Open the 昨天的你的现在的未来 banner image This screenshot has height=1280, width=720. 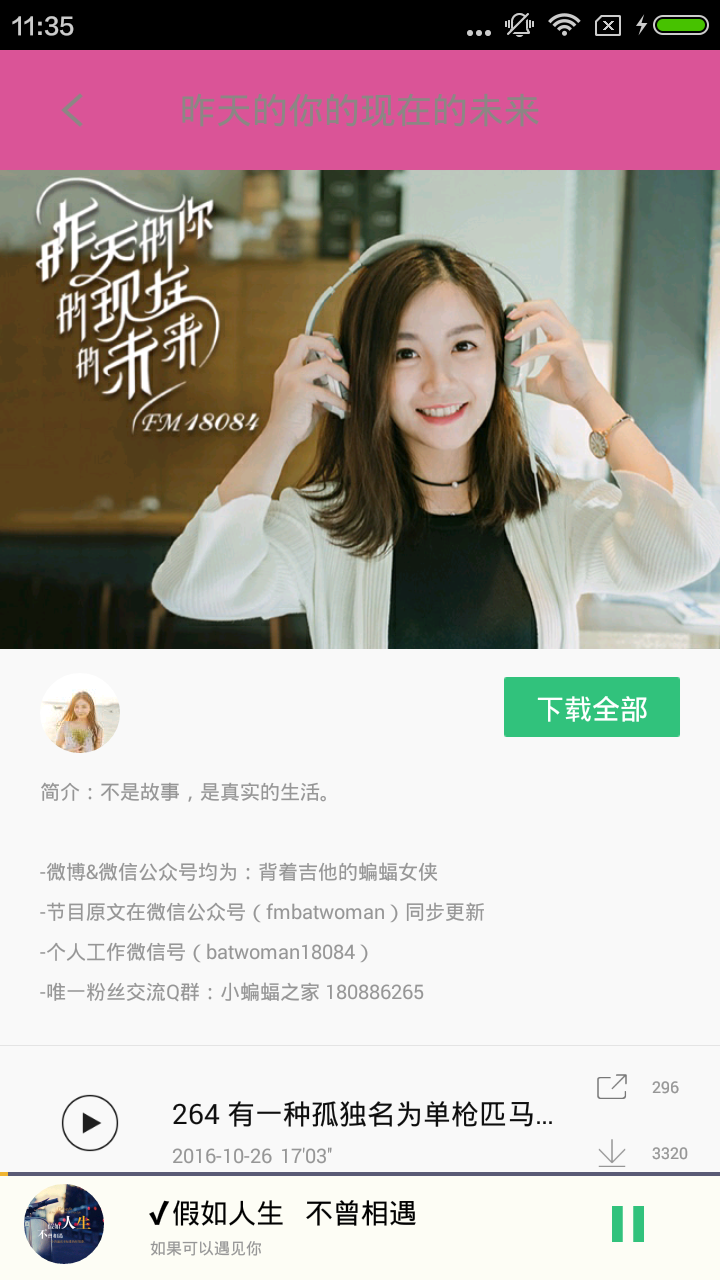coord(360,410)
